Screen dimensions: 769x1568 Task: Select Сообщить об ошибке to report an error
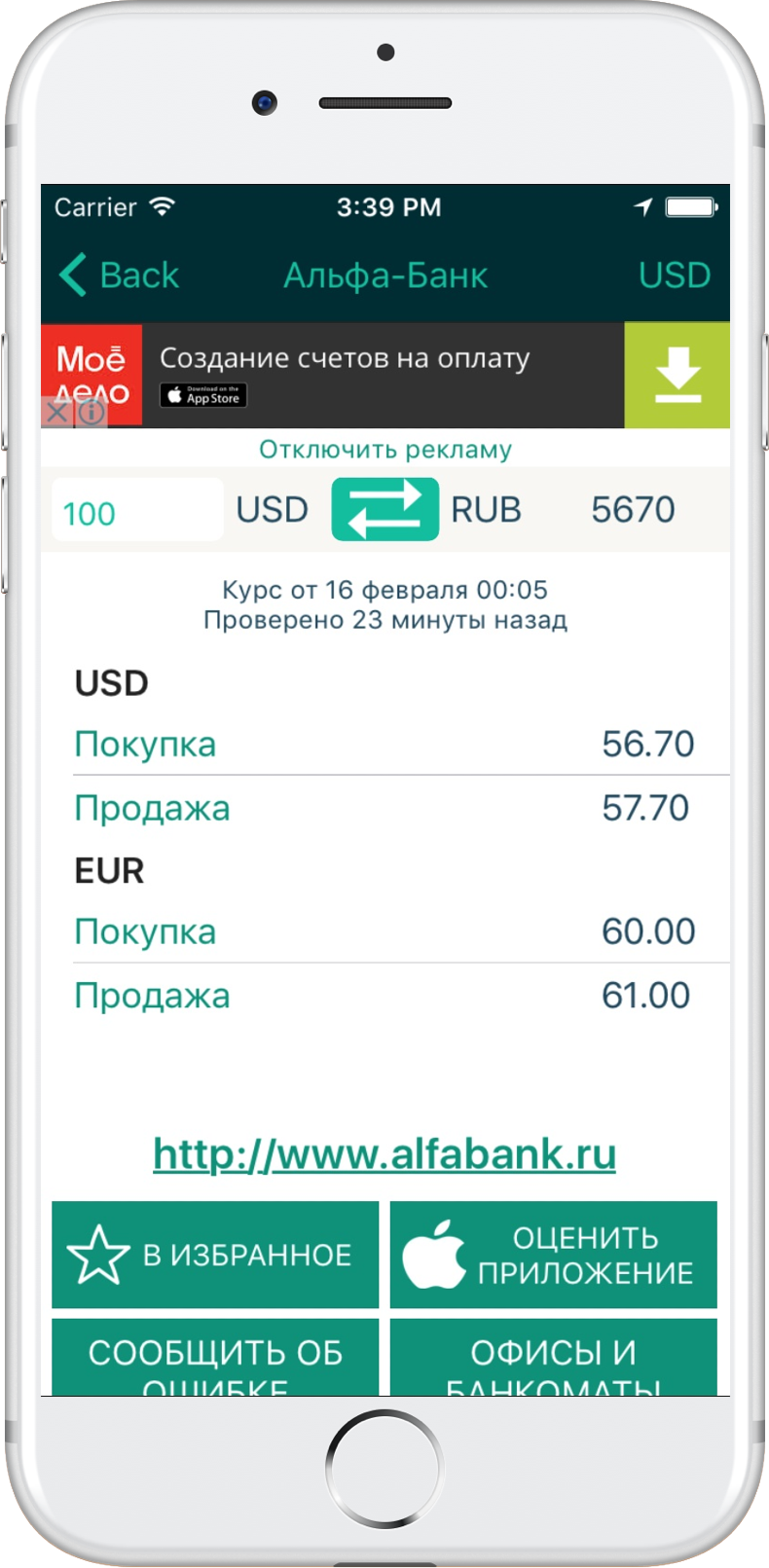tap(215, 1359)
